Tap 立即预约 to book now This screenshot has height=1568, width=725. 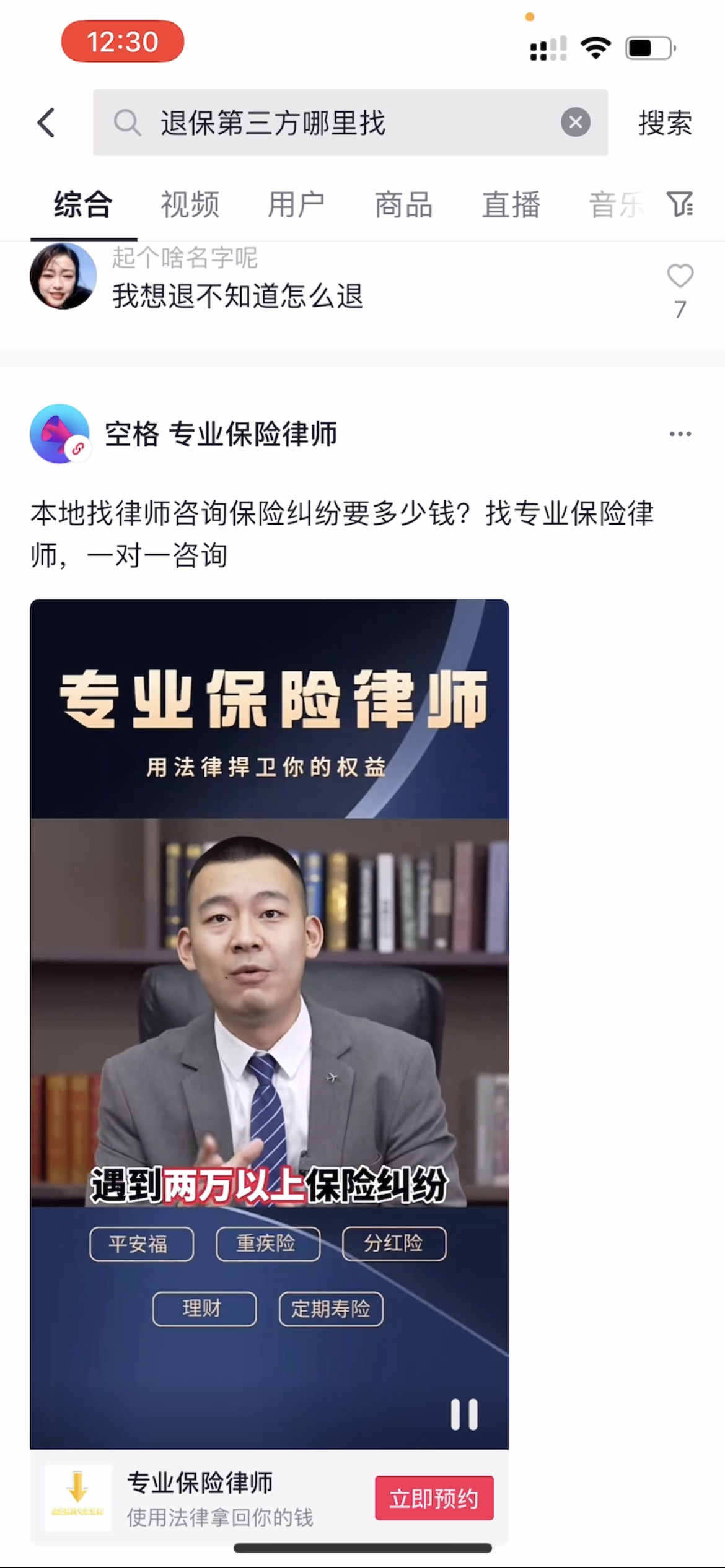434,1498
